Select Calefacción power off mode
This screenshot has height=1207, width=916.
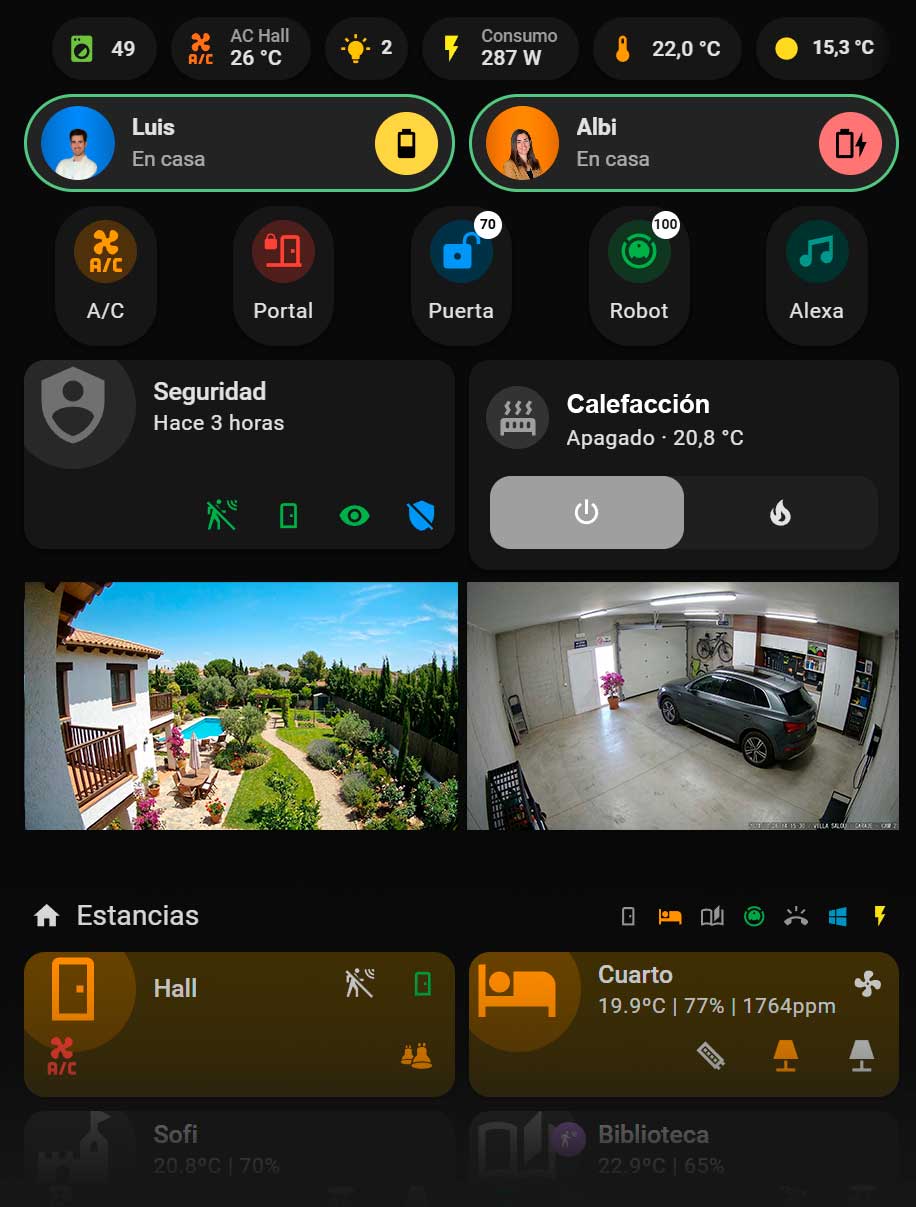point(587,513)
